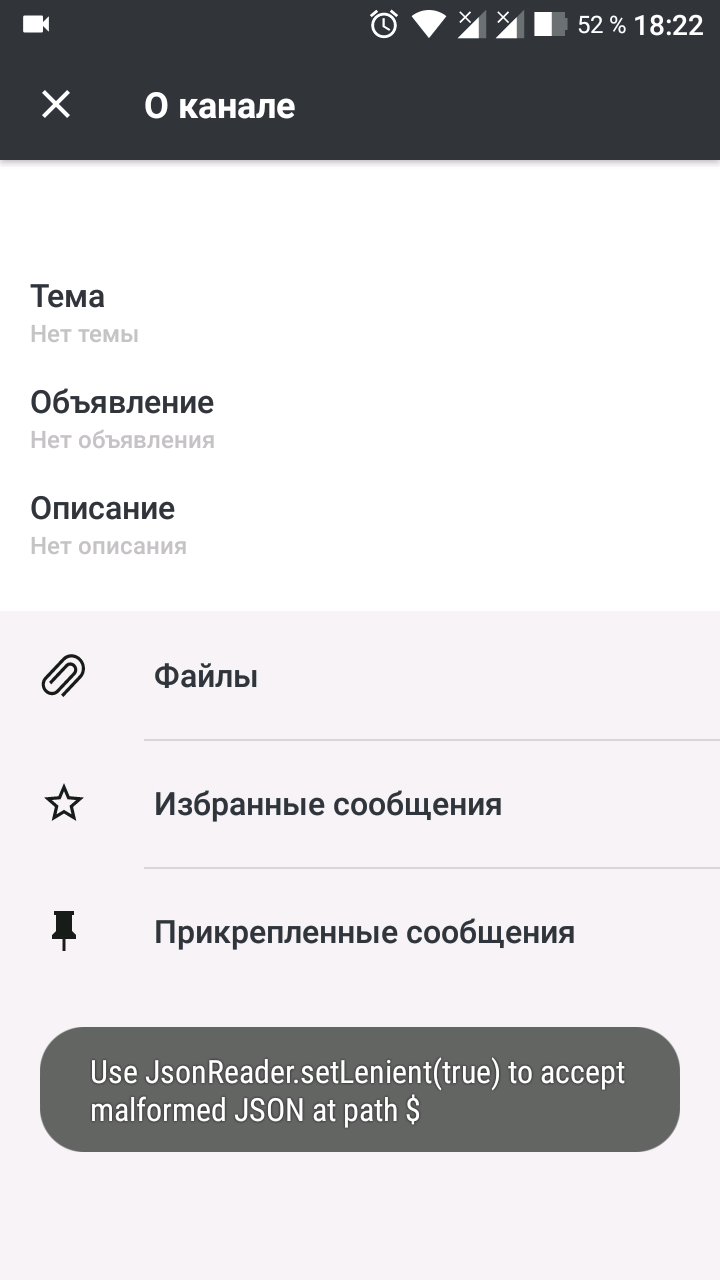
Task: Open the Файлы section
Action: (205, 675)
